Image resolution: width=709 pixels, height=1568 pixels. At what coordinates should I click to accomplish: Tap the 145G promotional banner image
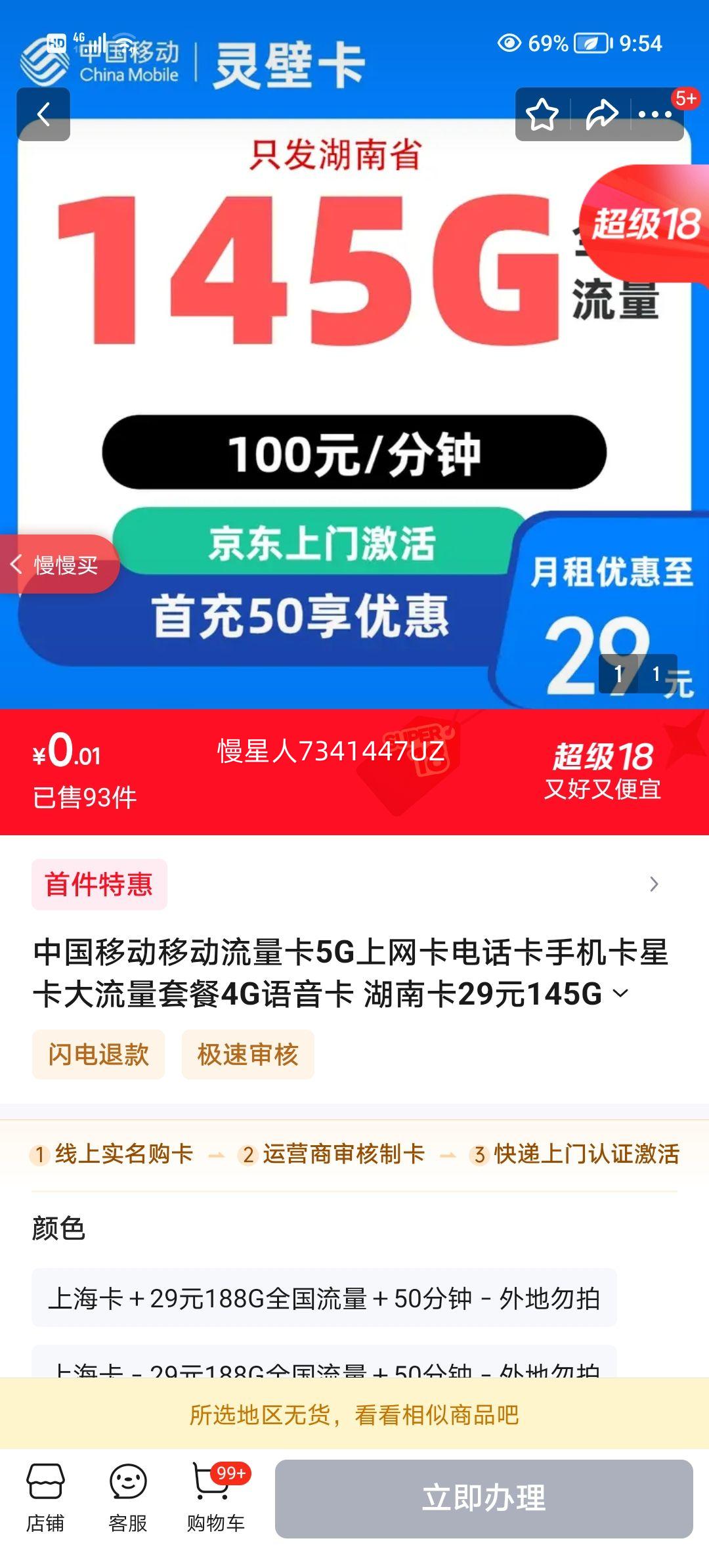(x=354, y=394)
